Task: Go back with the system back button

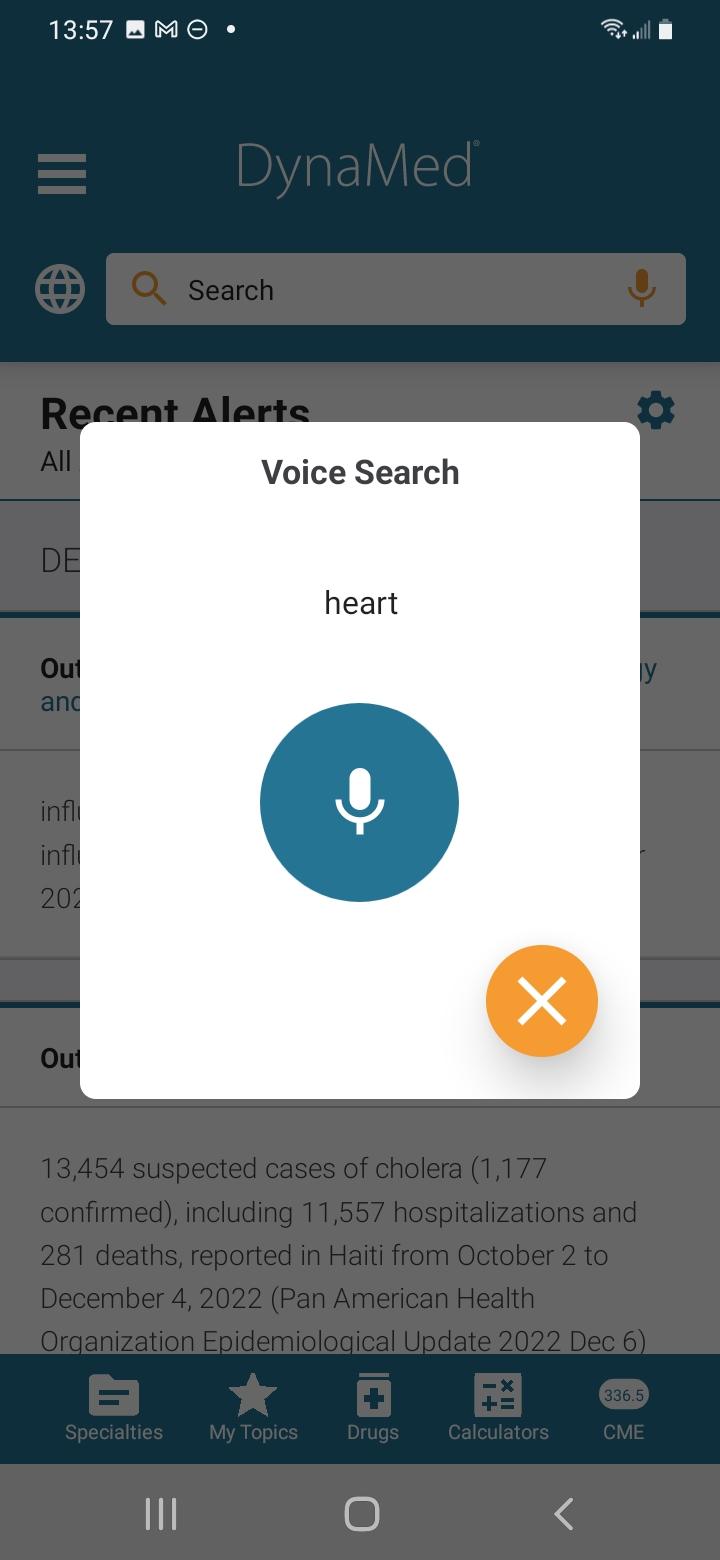Action: (x=564, y=1514)
